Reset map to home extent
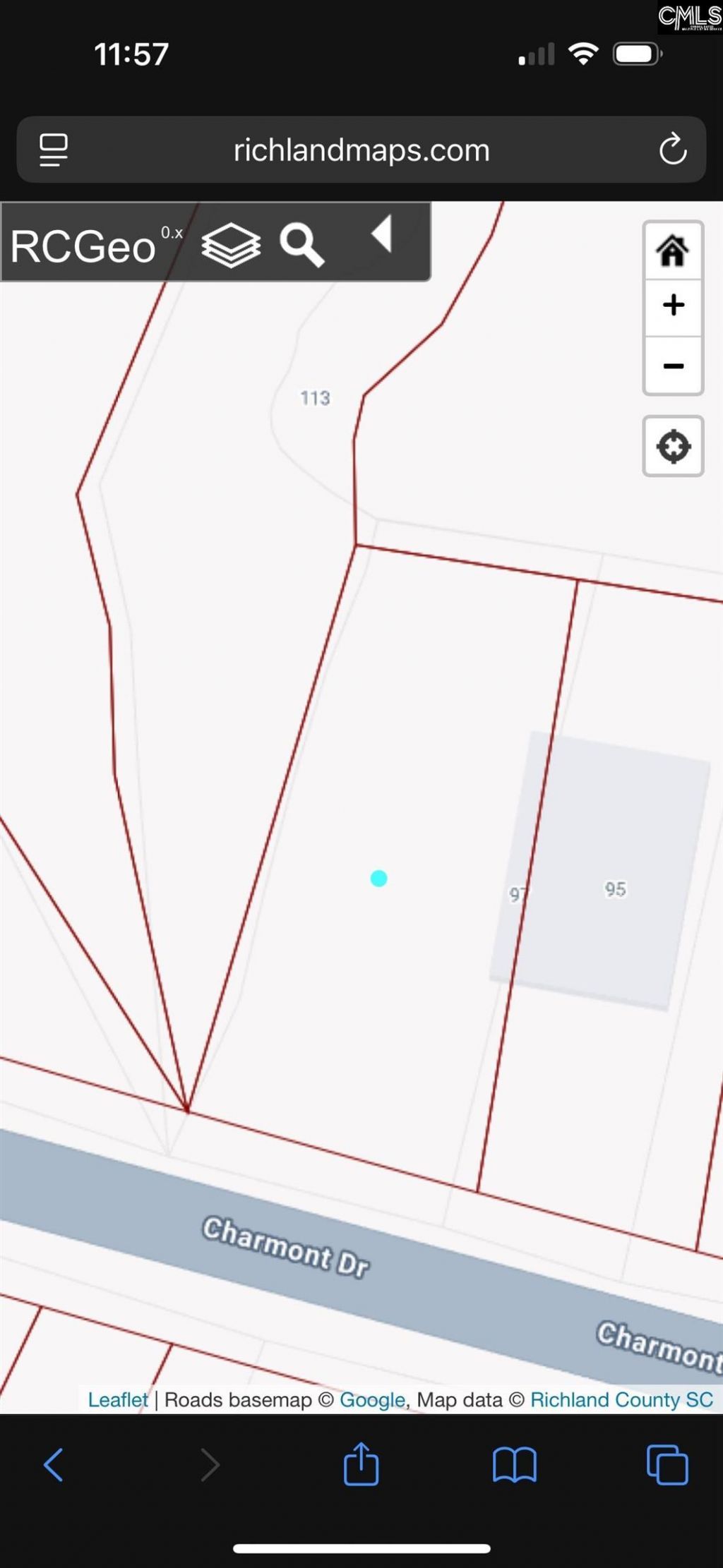The height and width of the screenshot is (1568, 723). tap(673, 251)
